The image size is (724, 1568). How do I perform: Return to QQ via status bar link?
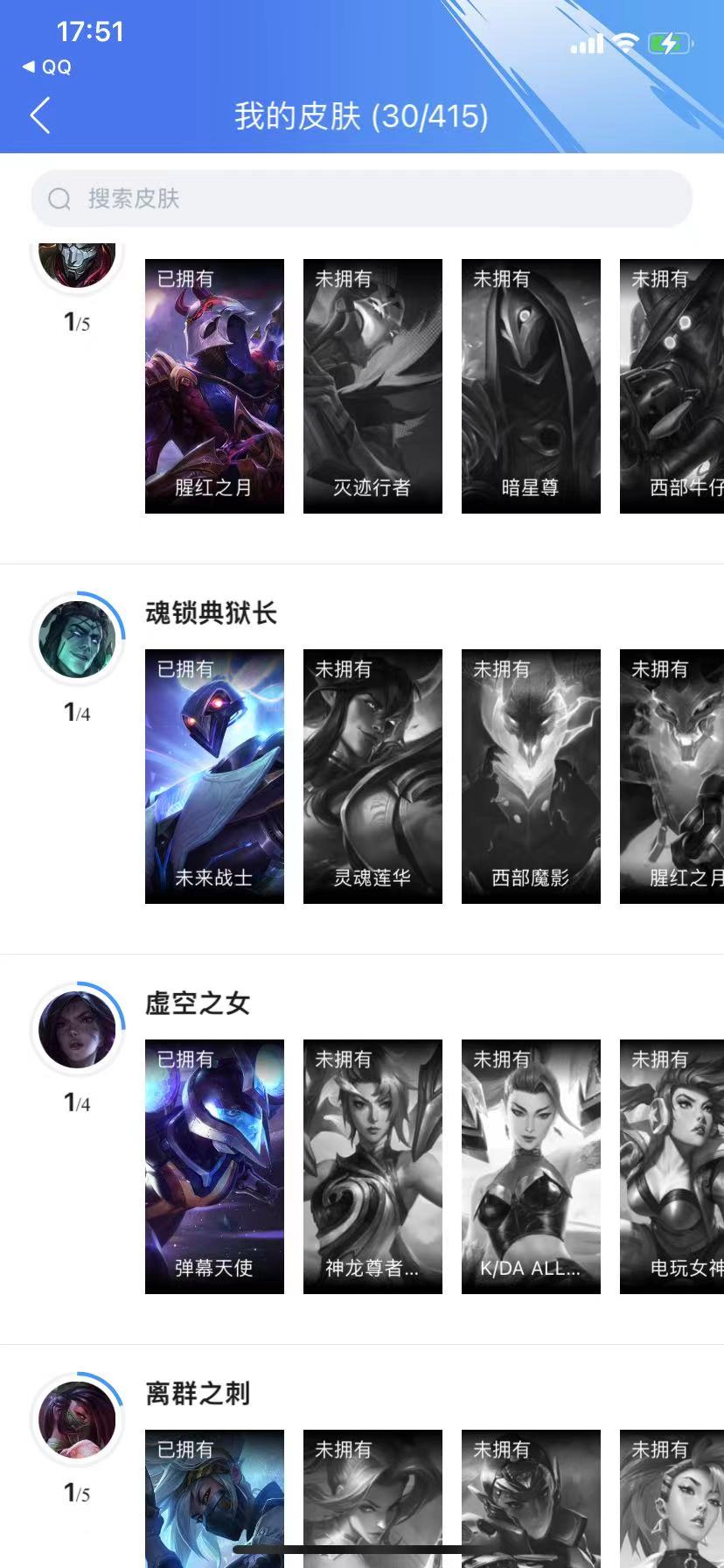pyautogui.click(x=48, y=67)
